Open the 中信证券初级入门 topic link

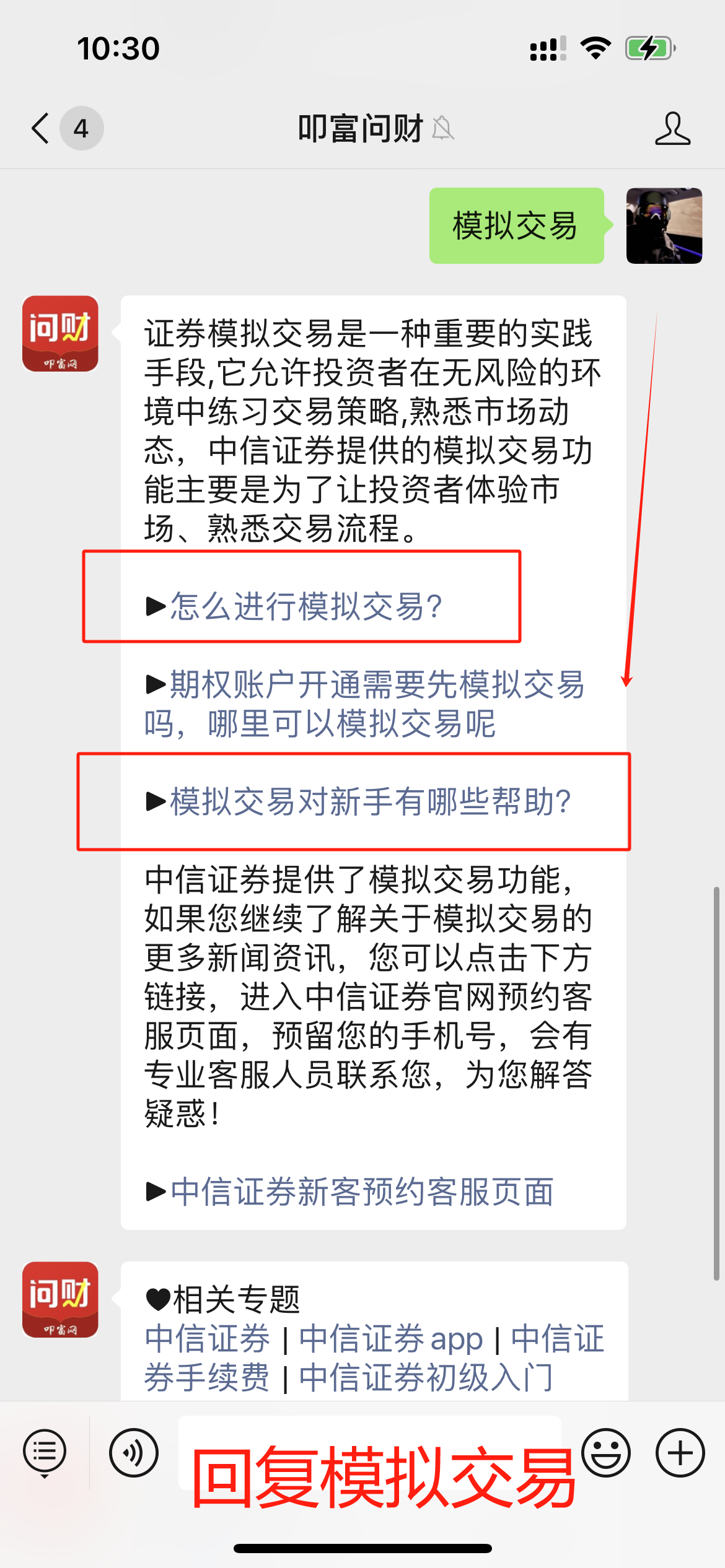(x=426, y=1377)
